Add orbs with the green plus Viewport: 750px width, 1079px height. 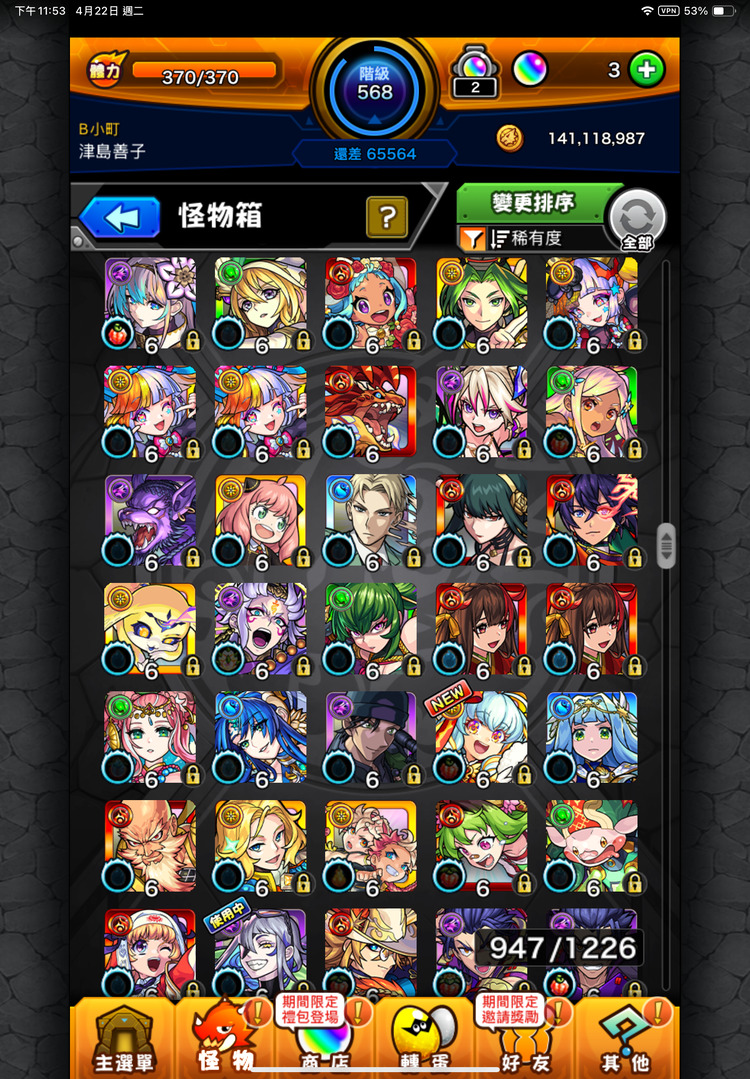647,70
